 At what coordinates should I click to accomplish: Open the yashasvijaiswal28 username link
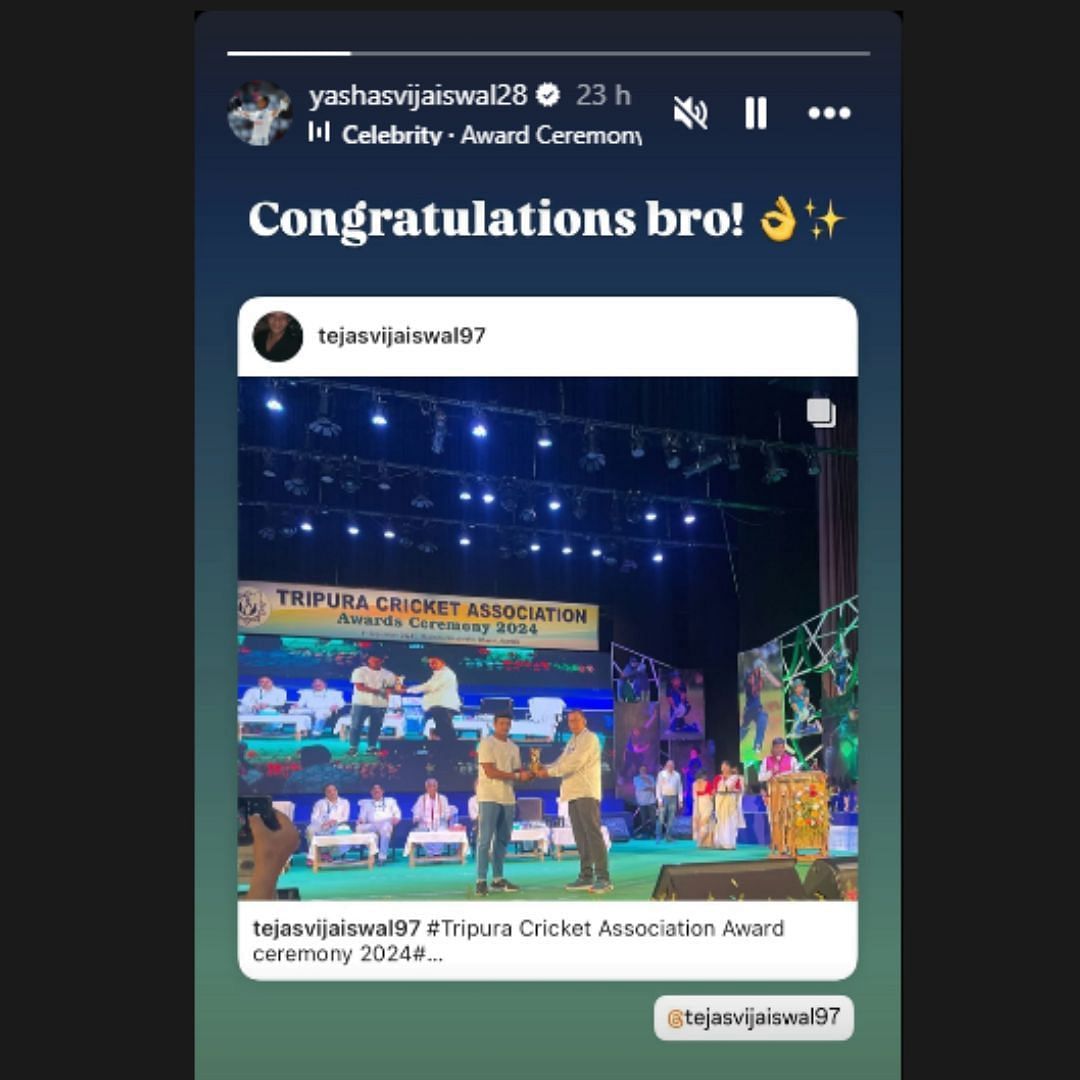(417, 96)
